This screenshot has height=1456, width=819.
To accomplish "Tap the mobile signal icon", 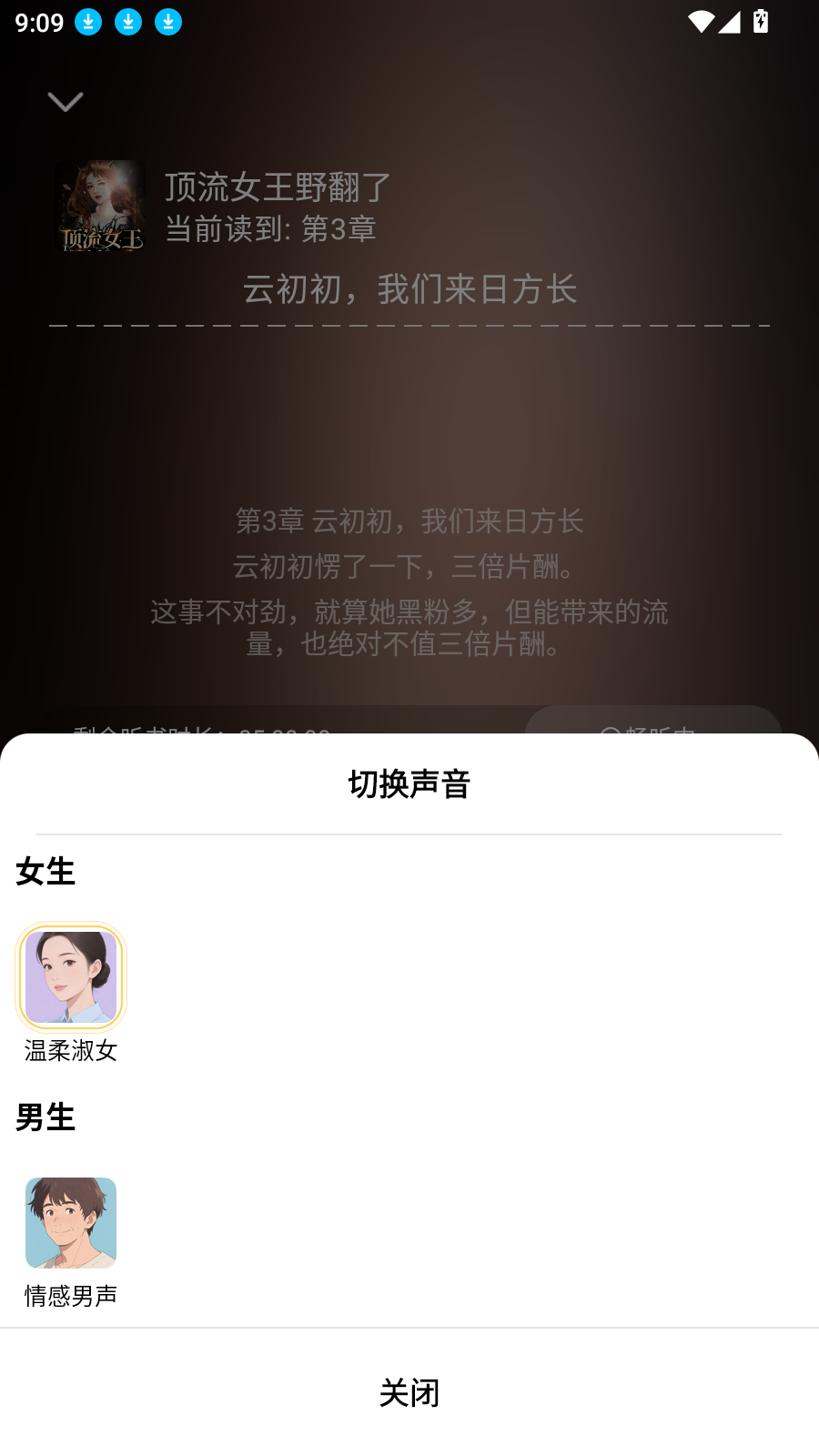I will pos(729,21).
